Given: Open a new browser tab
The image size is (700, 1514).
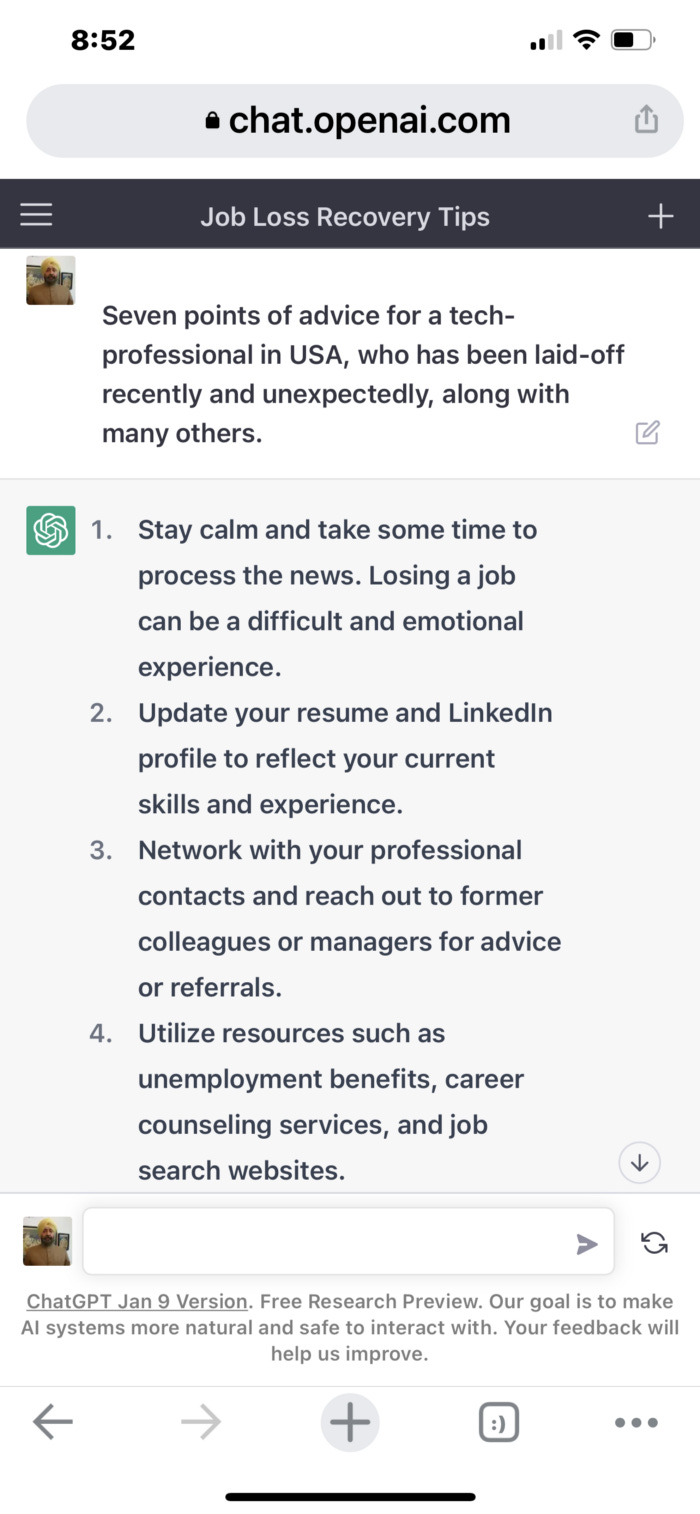Looking at the screenshot, I should coord(349,1421).
